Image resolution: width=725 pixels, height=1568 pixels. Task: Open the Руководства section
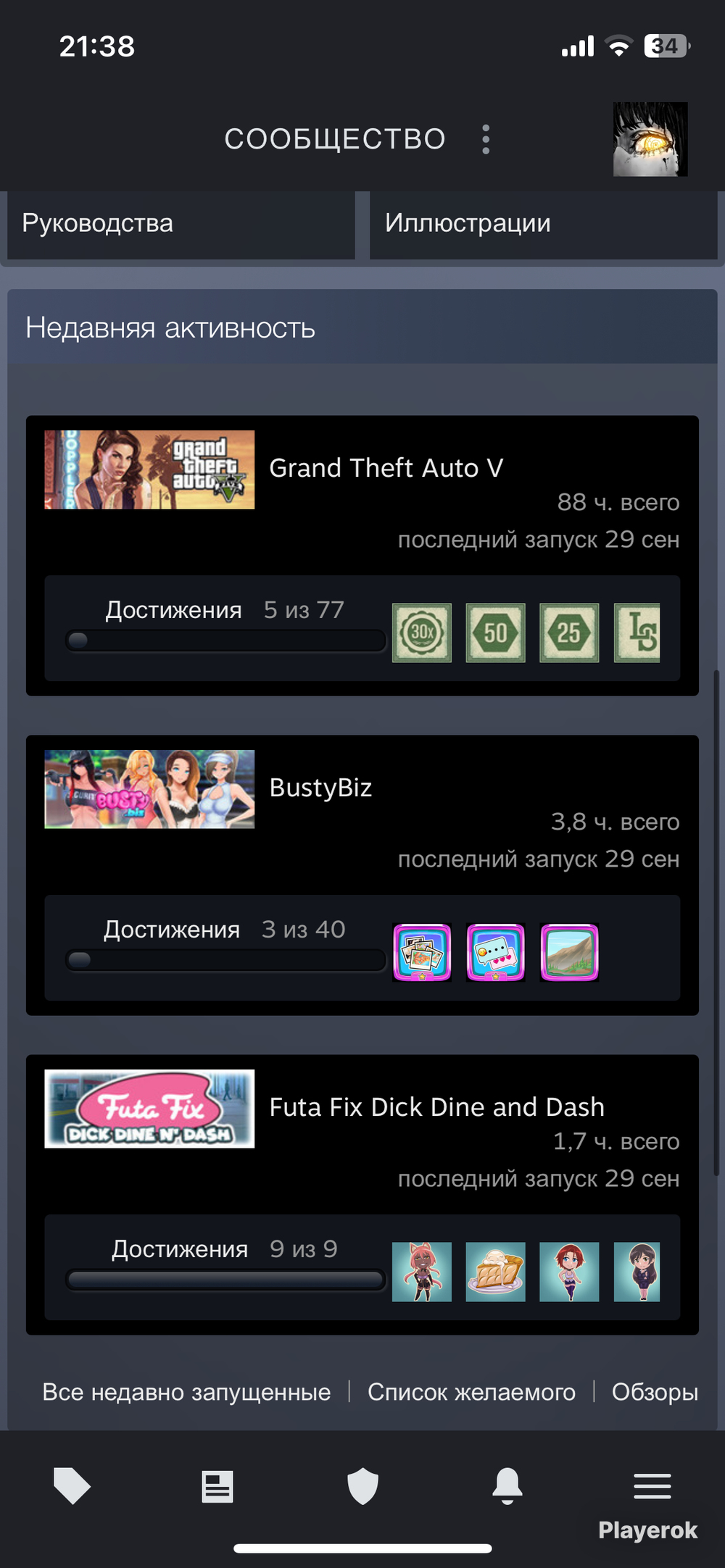coord(181,224)
